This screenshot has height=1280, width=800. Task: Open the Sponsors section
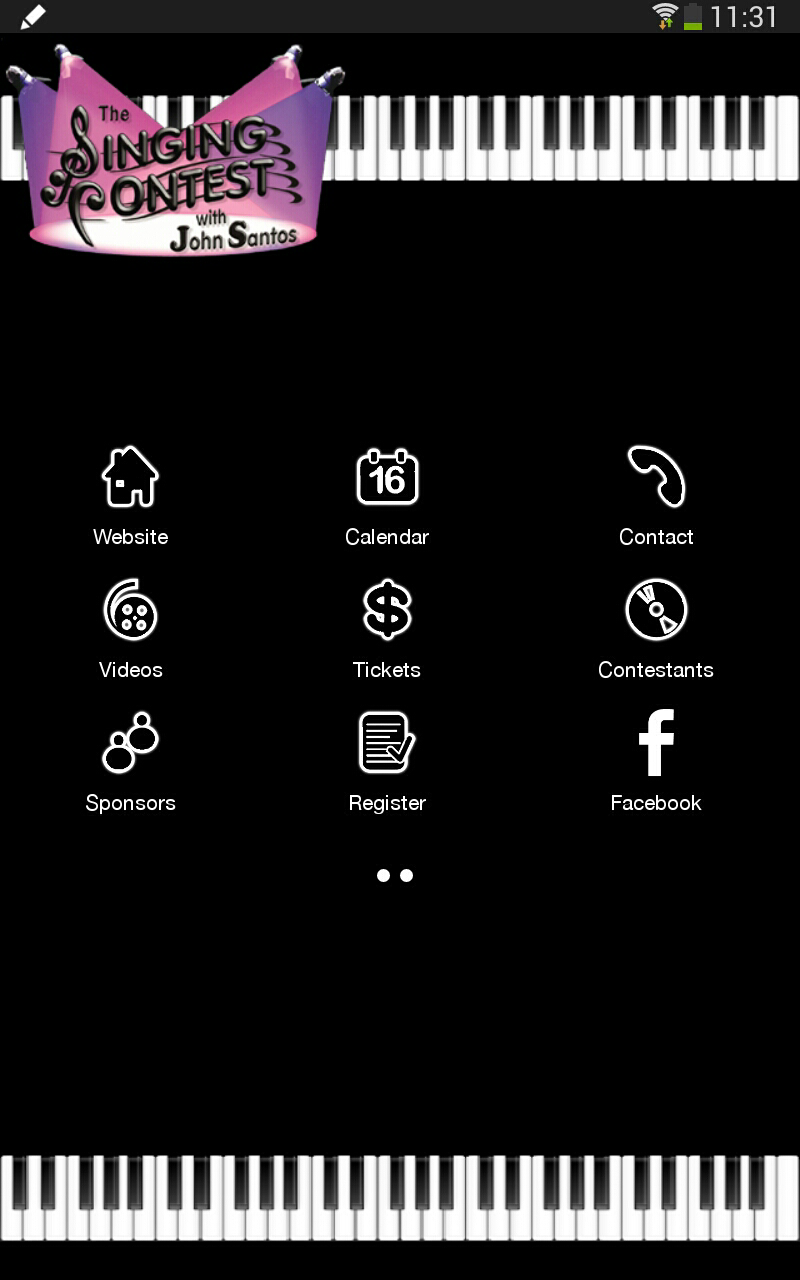130,743
